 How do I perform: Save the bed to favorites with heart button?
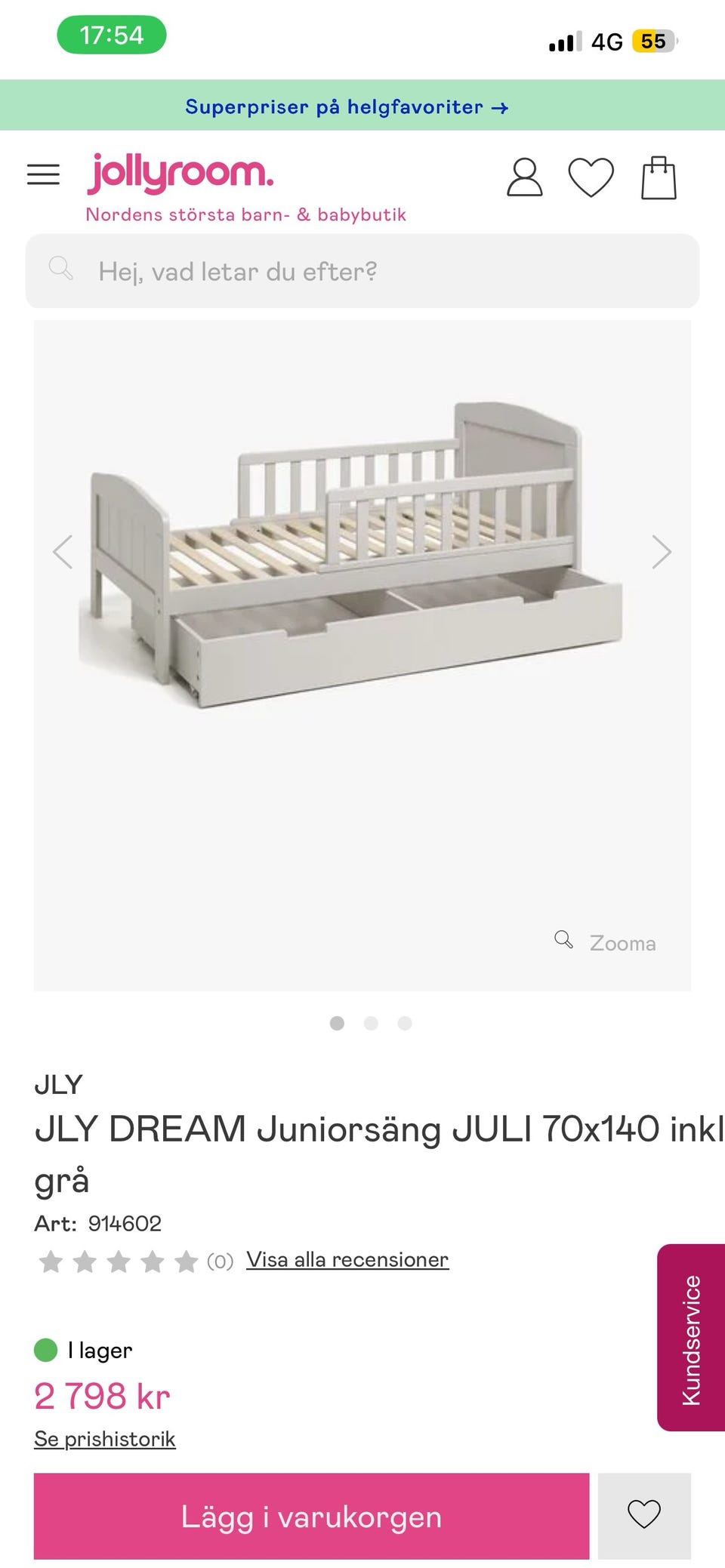coord(644,1514)
